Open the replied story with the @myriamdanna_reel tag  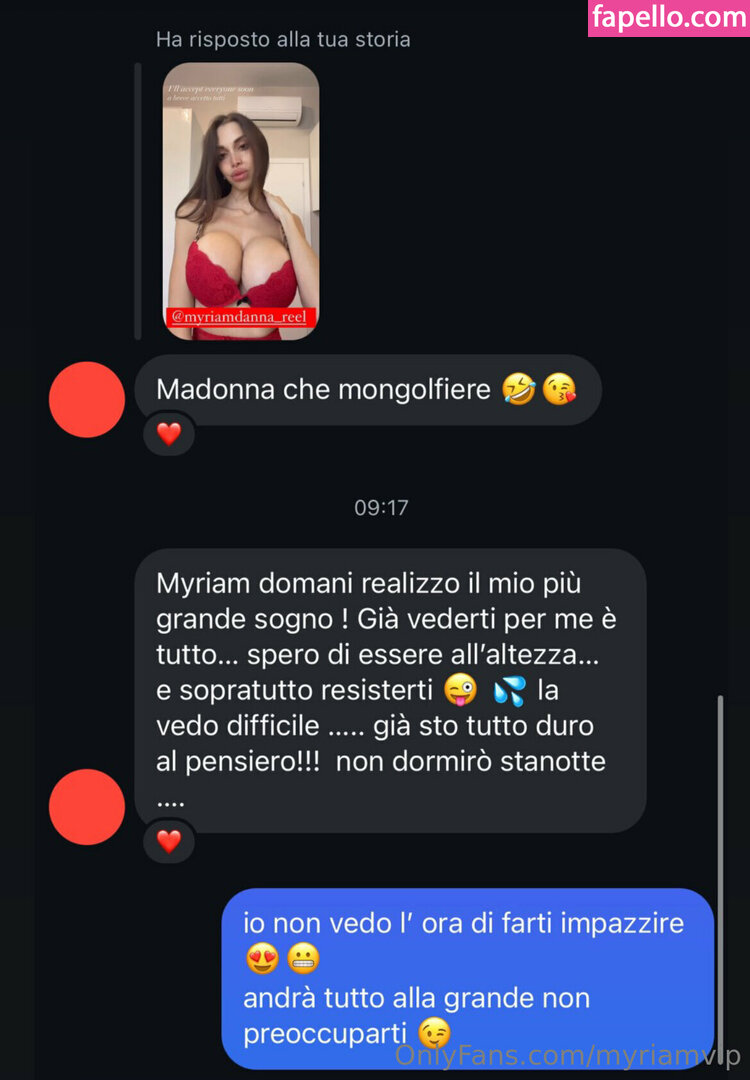click(x=241, y=200)
